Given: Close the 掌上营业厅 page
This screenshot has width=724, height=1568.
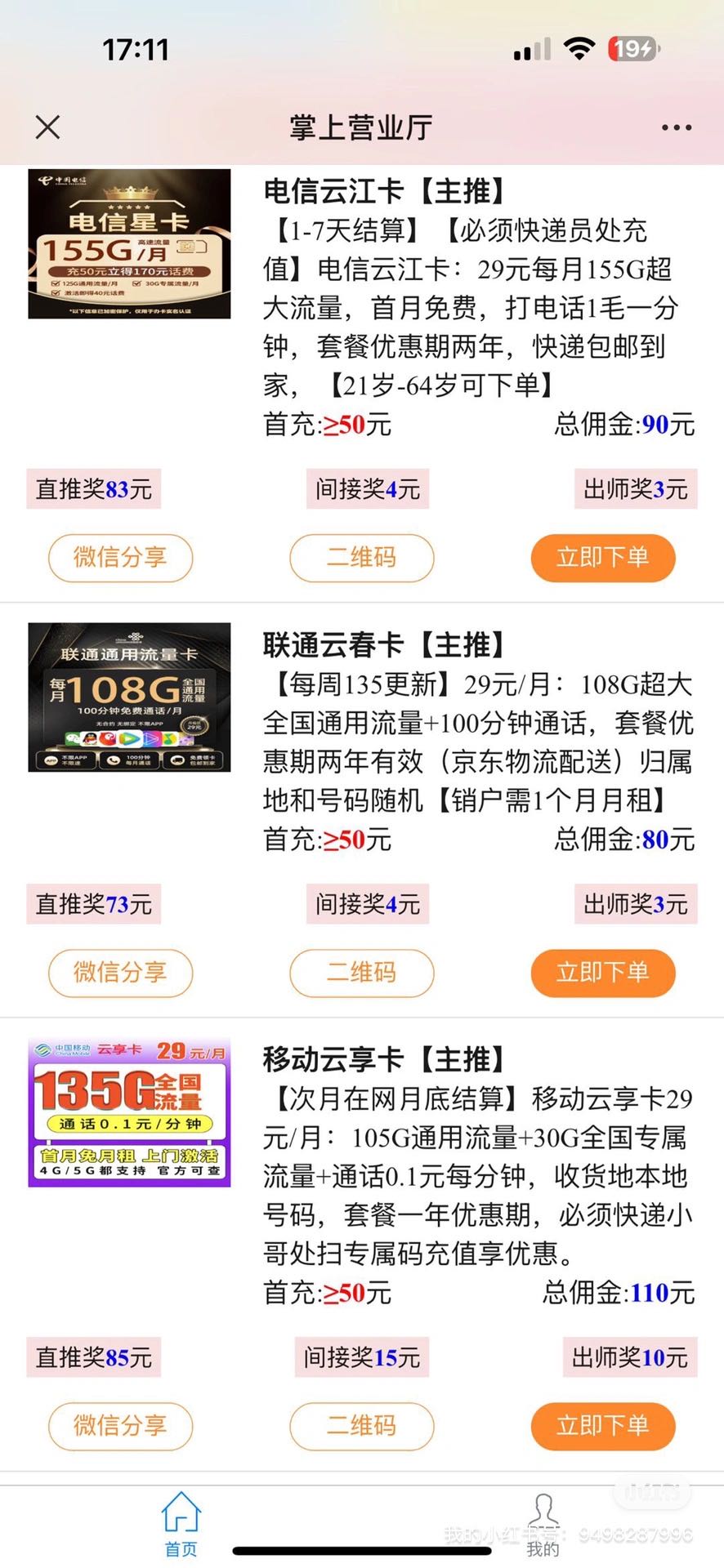Looking at the screenshot, I should [x=48, y=127].
